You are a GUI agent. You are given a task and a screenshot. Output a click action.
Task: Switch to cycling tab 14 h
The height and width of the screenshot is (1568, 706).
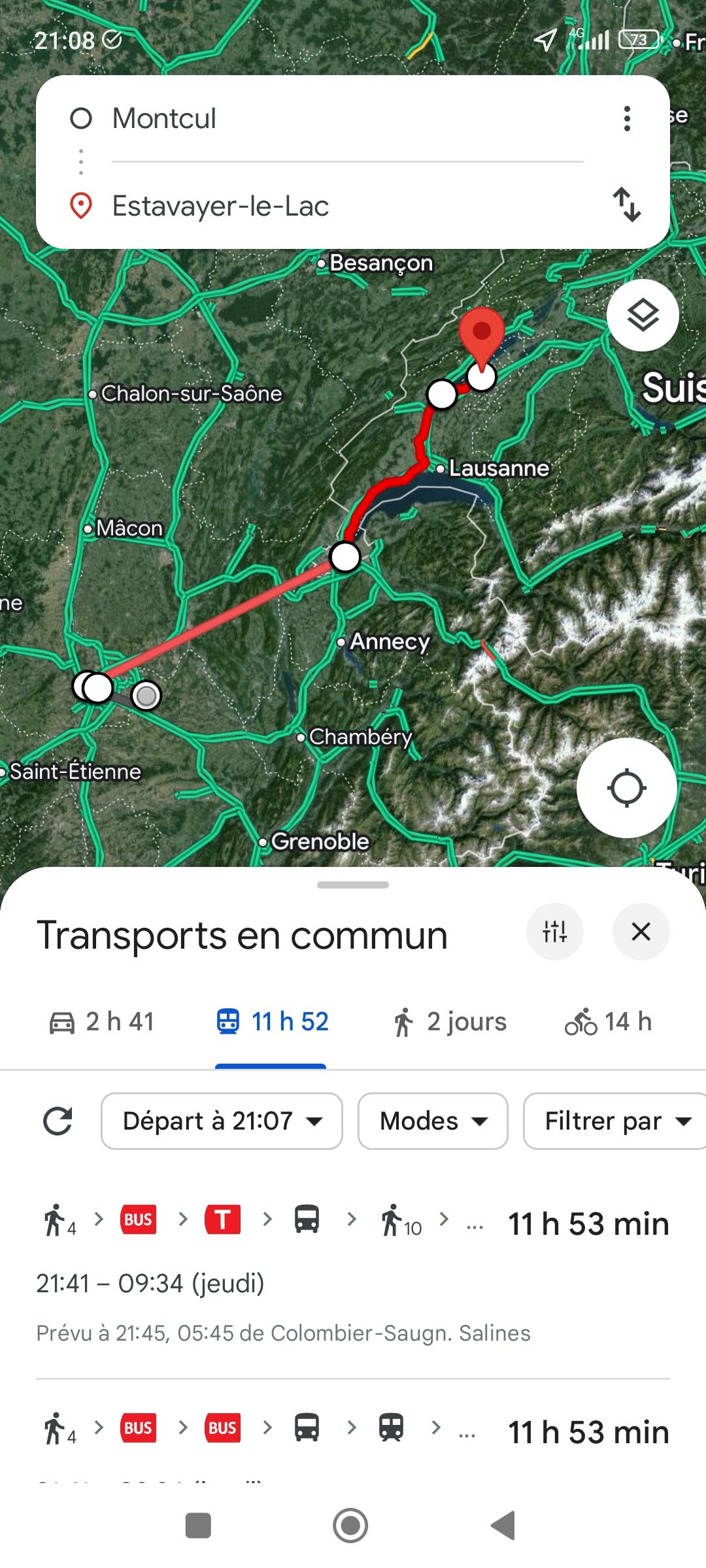tap(608, 1022)
